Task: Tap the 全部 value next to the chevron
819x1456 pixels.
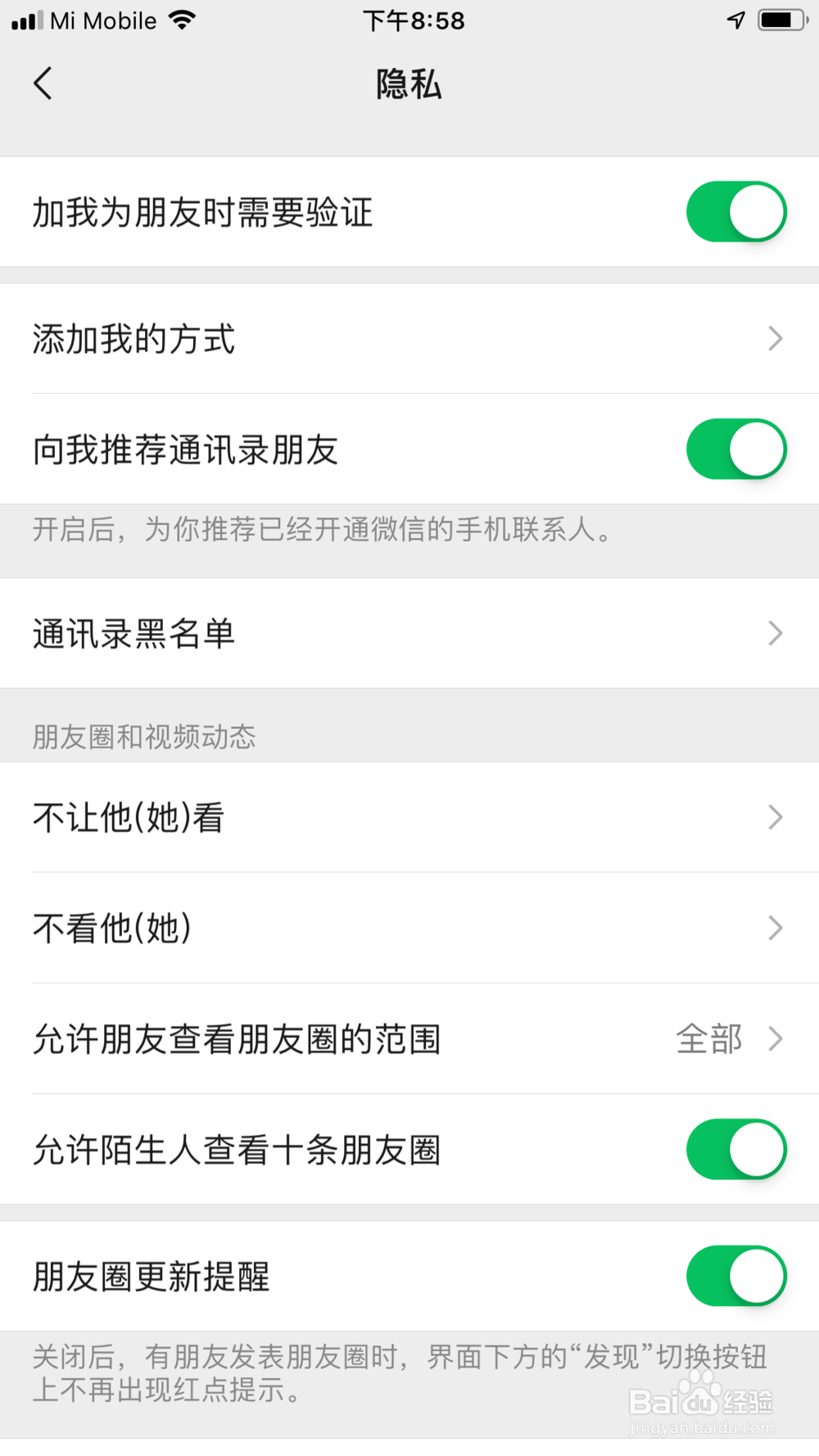Action: [709, 1038]
